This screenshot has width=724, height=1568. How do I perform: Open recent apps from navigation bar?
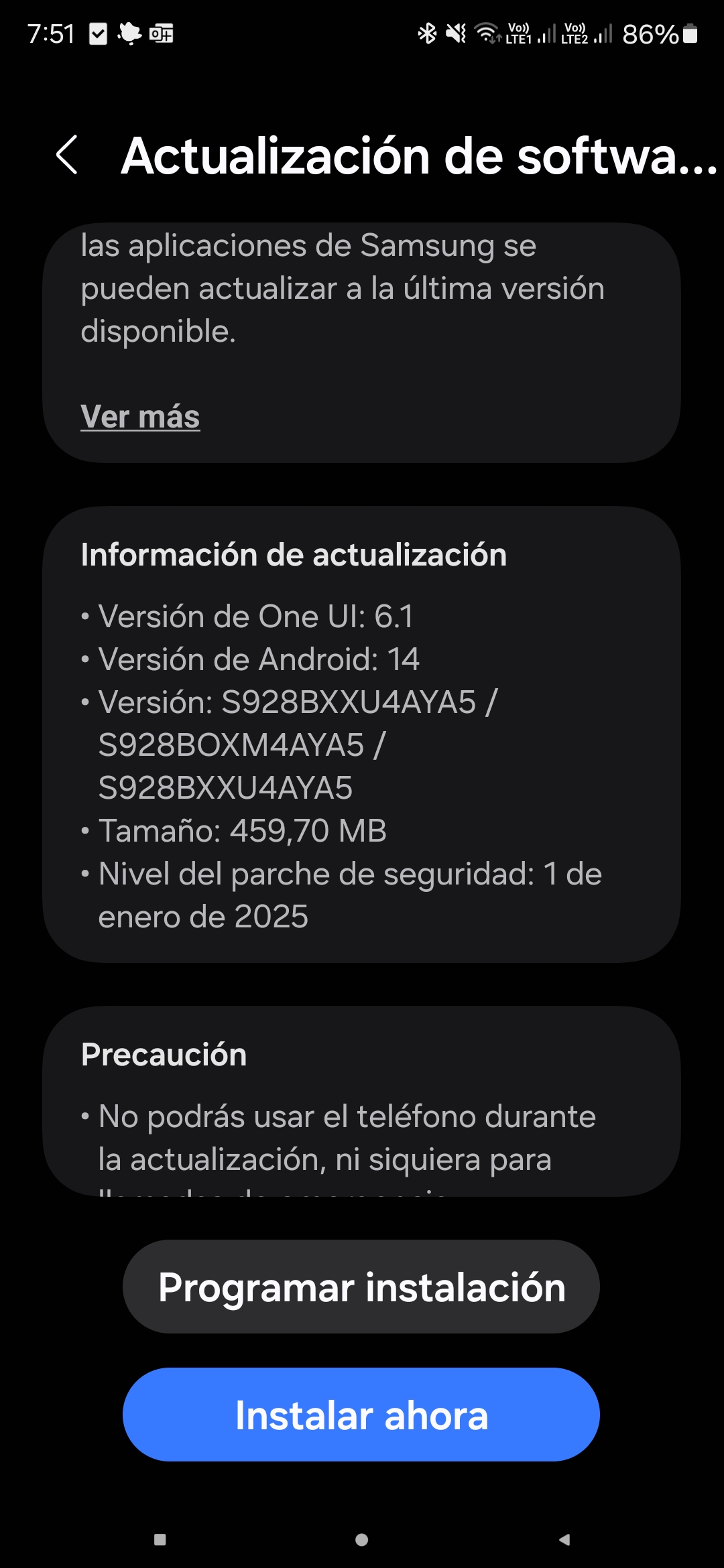tap(160, 1539)
